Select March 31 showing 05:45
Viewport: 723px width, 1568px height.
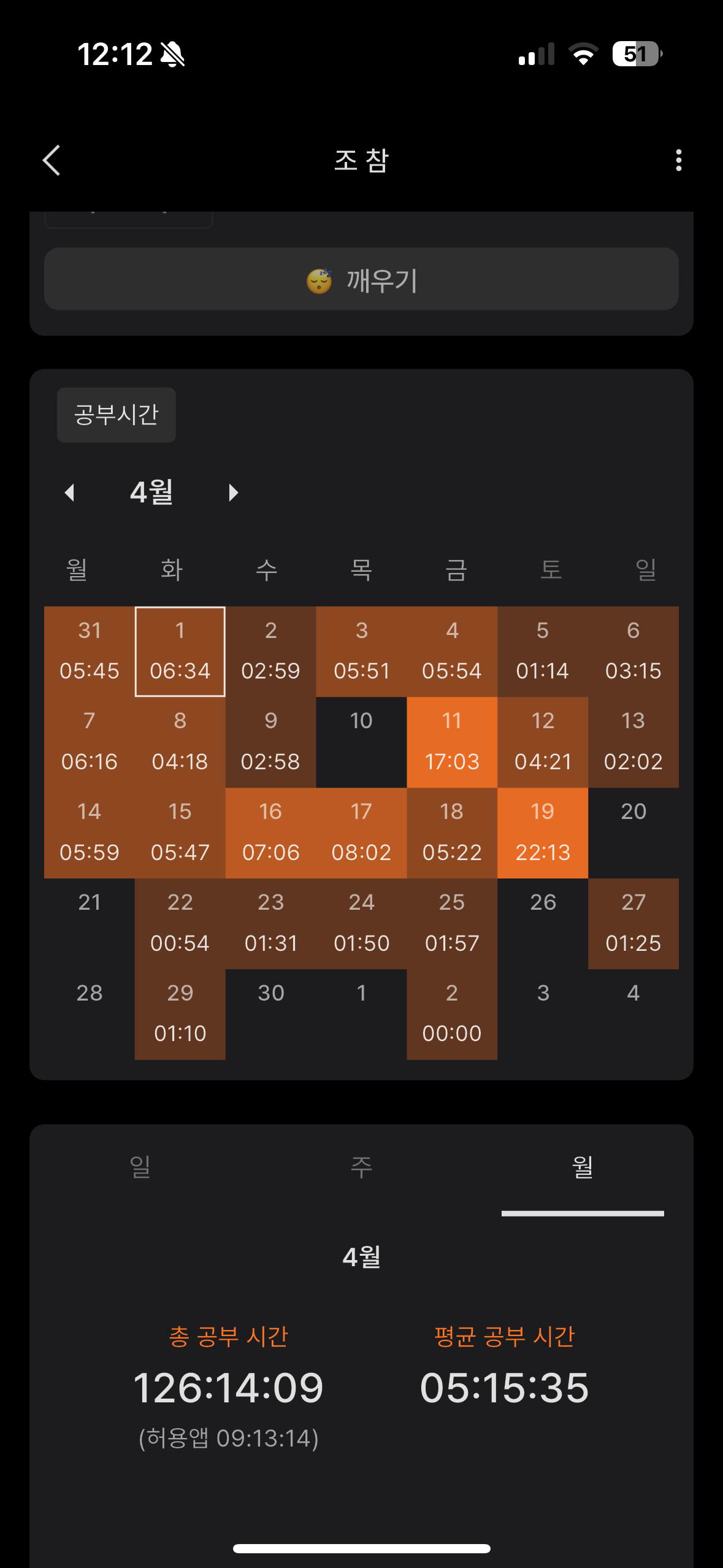click(x=90, y=651)
